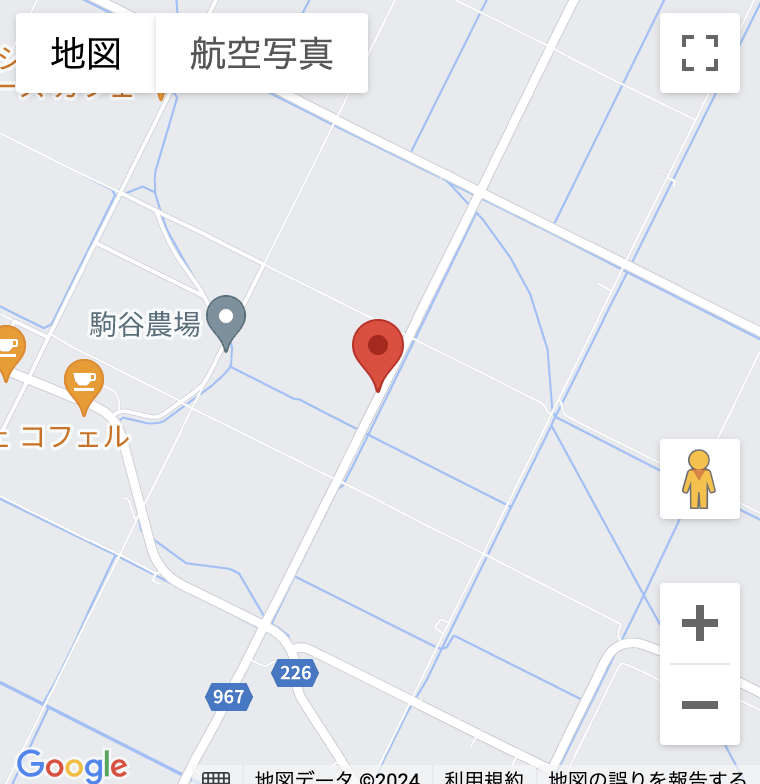Open the 駒谷農場 place marker
The height and width of the screenshot is (784, 760).
point(226,319)
